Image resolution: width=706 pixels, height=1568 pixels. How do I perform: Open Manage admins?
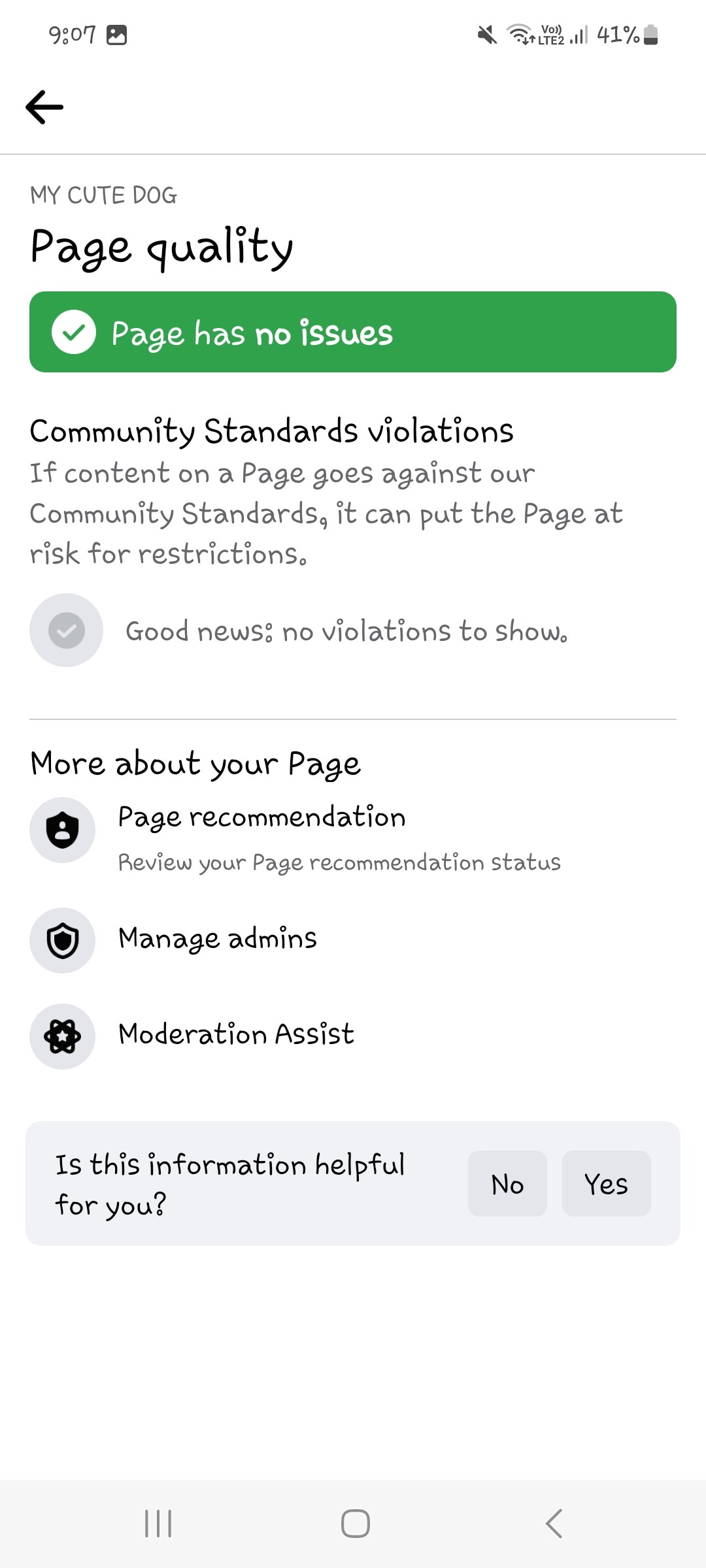(x=353, y=939)
